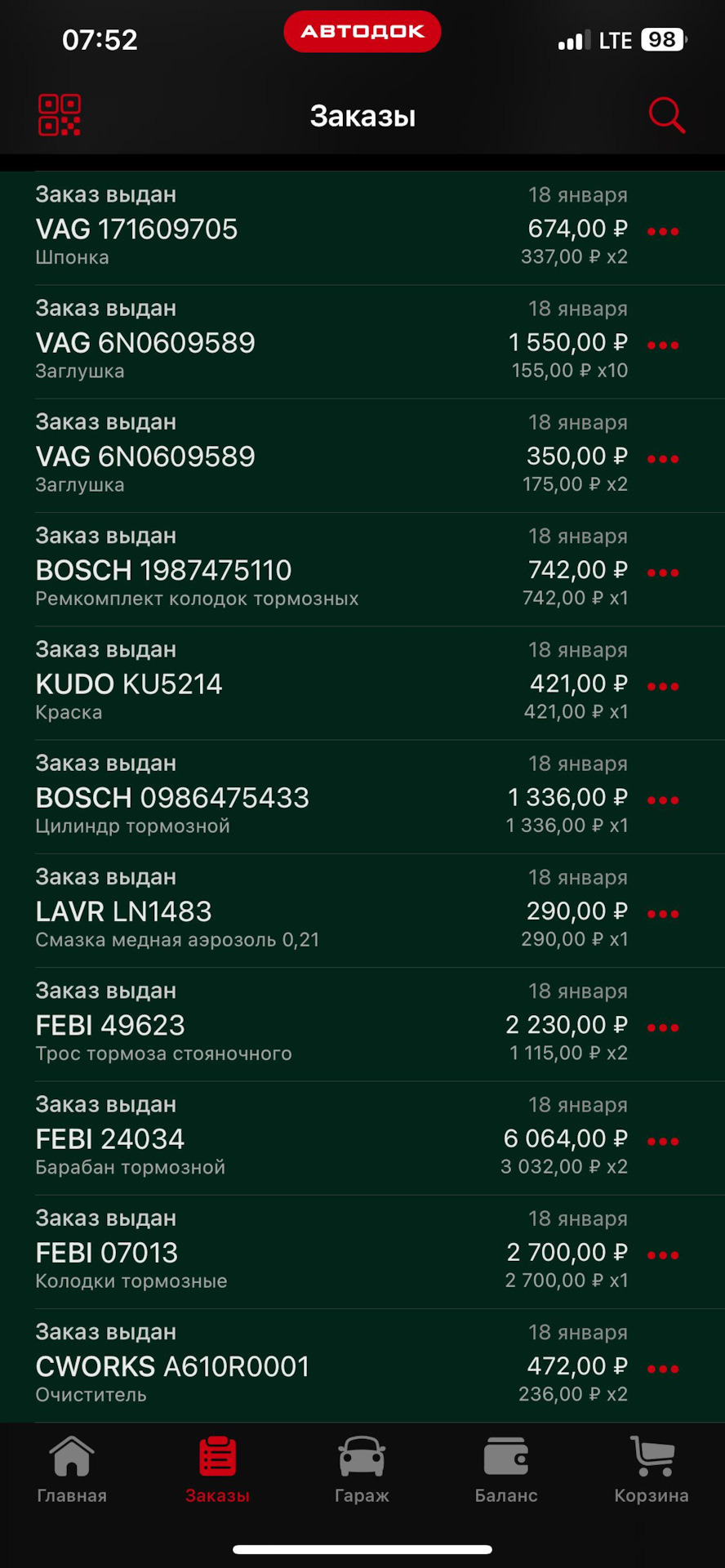Image resolution: width=725 pixels, height=1568 pixels.
Task: Switch to the Гараж tab
Action: 362,1470
